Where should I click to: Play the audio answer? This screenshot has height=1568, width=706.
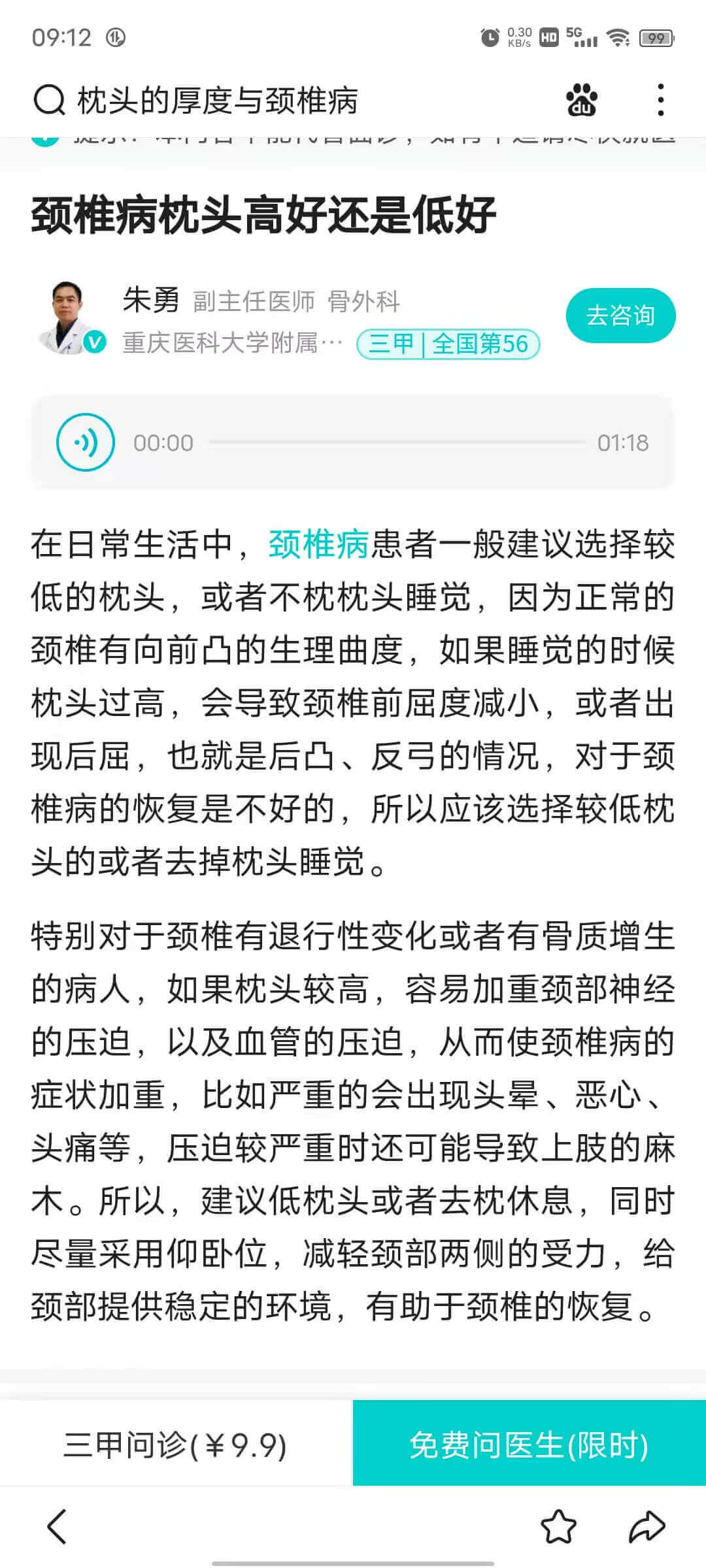point(86,442)
